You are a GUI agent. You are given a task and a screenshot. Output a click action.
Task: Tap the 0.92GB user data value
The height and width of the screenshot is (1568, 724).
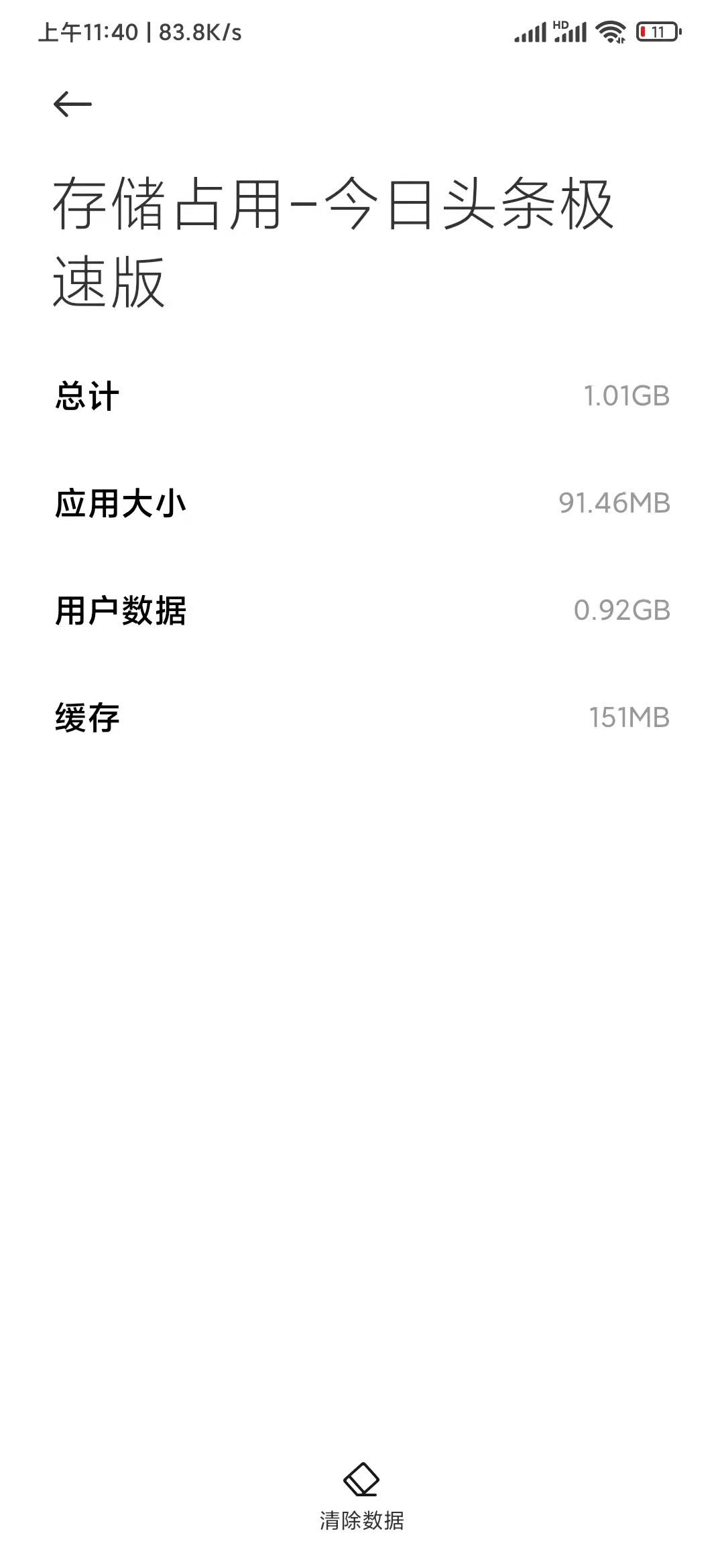[623, 610]
